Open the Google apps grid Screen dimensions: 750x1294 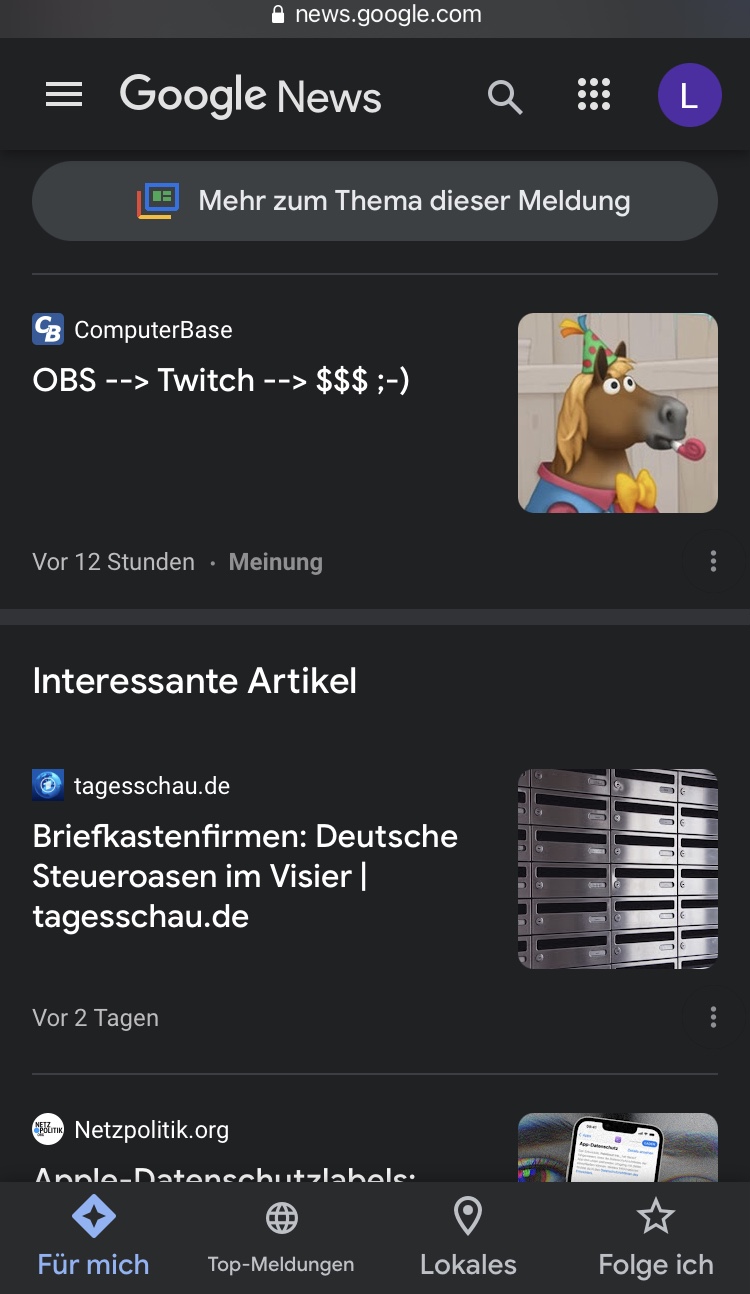594,95
